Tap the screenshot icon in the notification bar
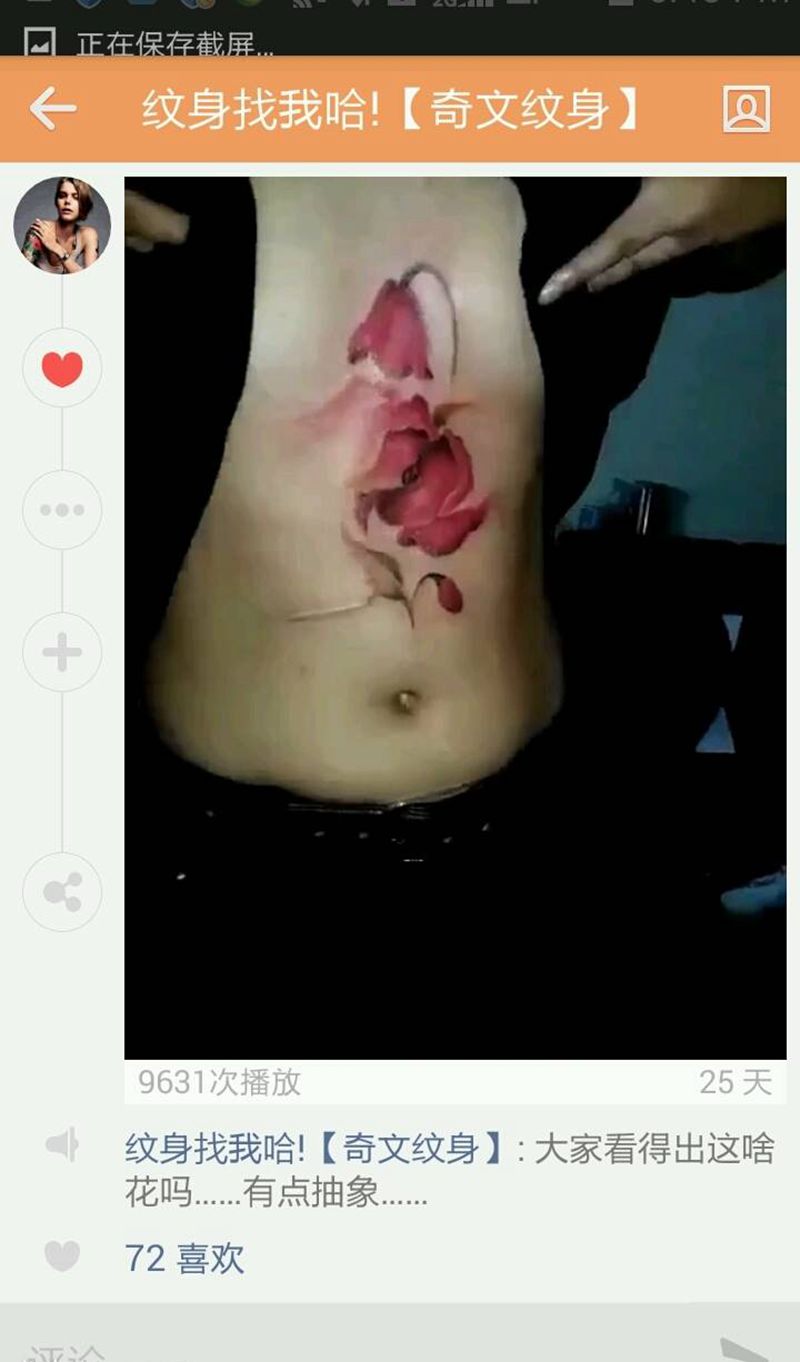The width and height of the screenshot is (800, 1362). (x=39, y=42)
